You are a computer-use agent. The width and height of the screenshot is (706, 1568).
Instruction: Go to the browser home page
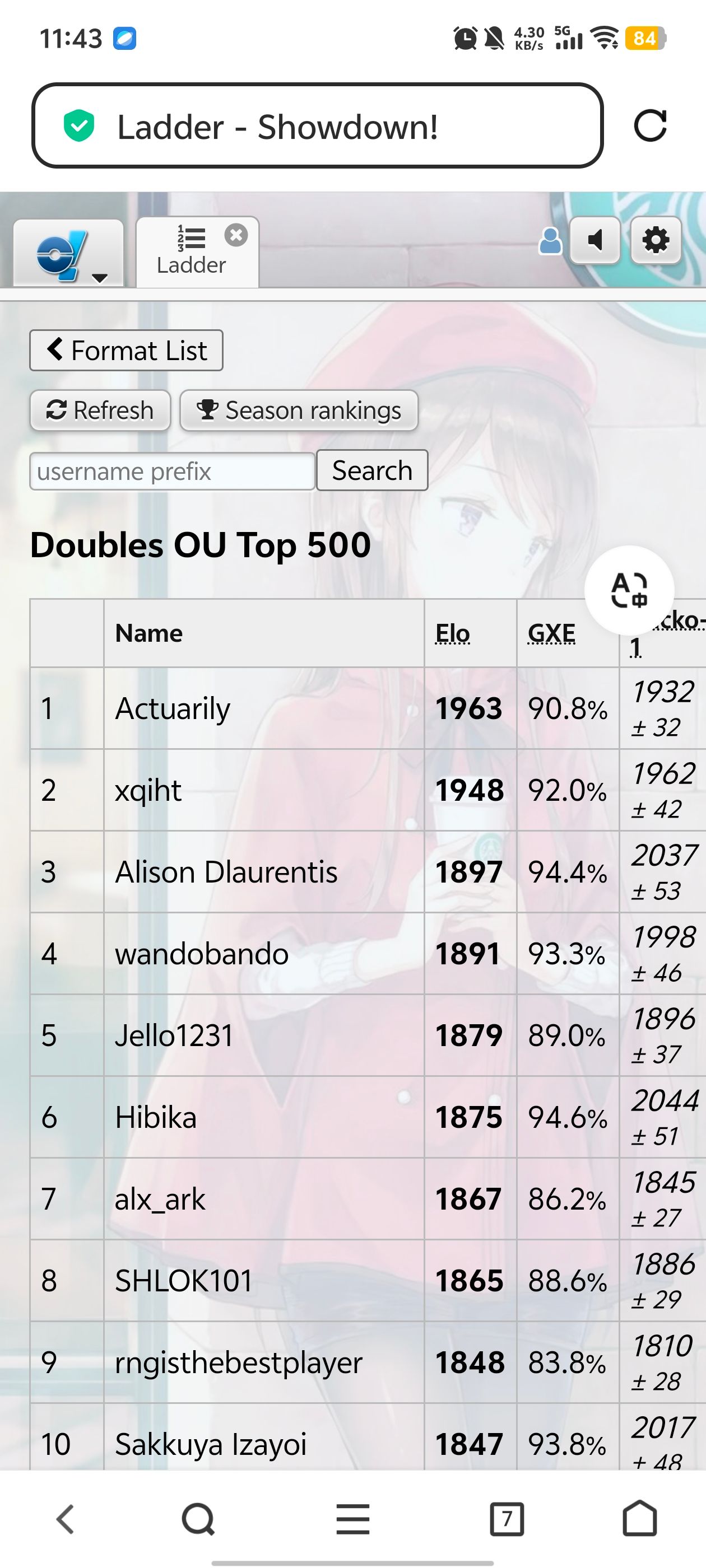coord(640,1519)
